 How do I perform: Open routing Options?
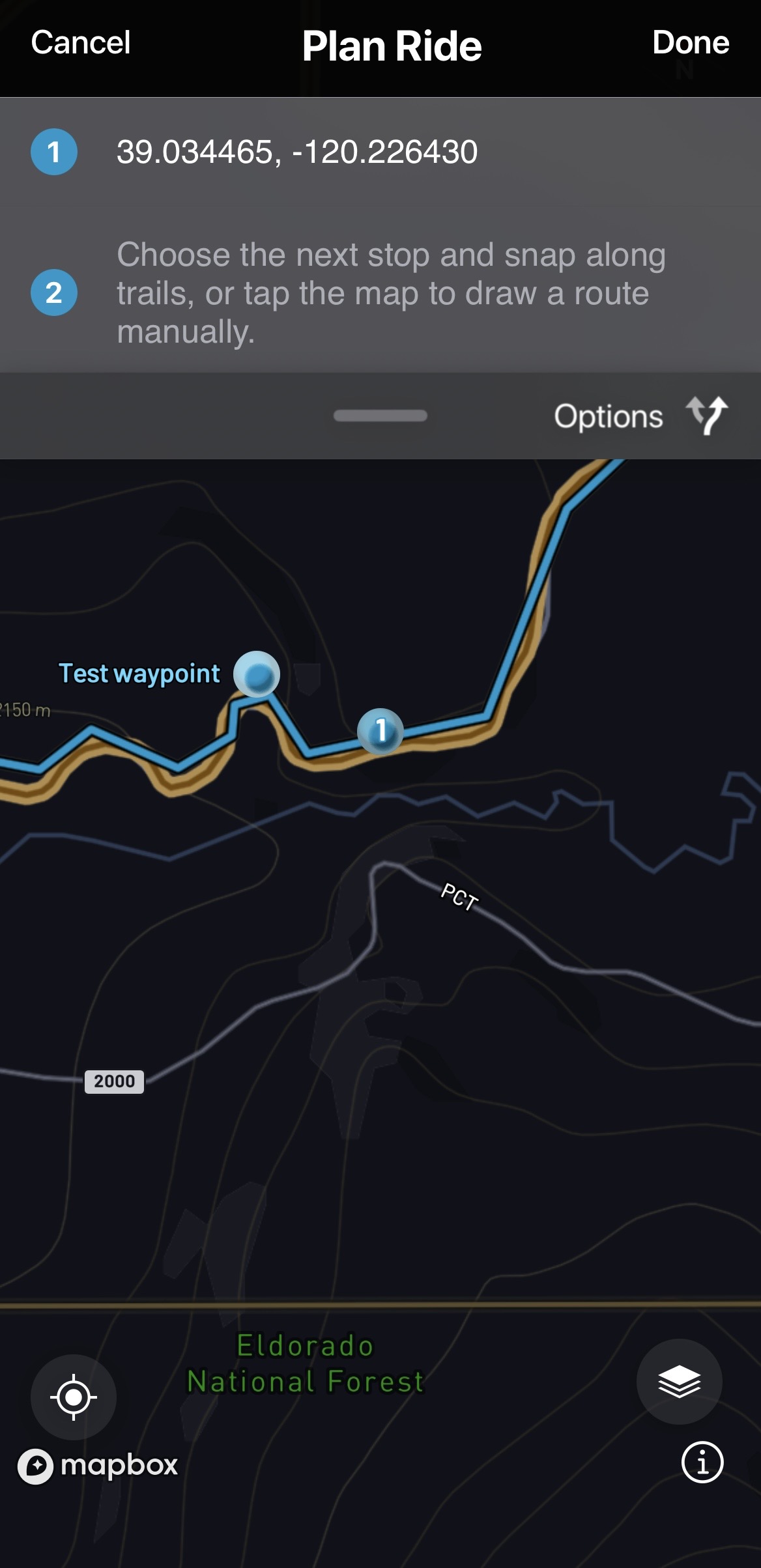click(x=641, y=416)
